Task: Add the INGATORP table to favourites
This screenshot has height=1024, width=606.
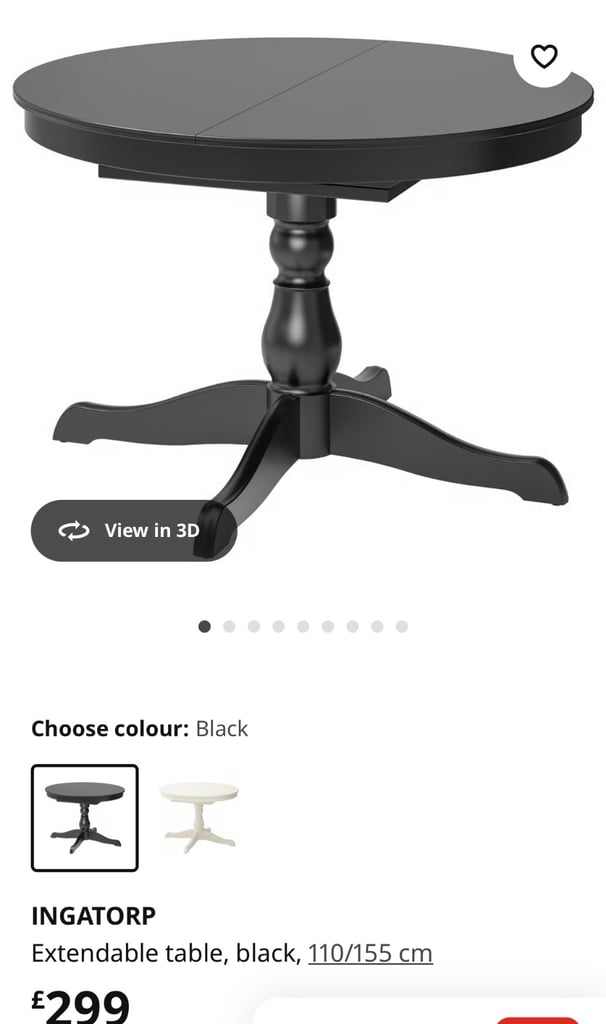Action: coord(544,57)
